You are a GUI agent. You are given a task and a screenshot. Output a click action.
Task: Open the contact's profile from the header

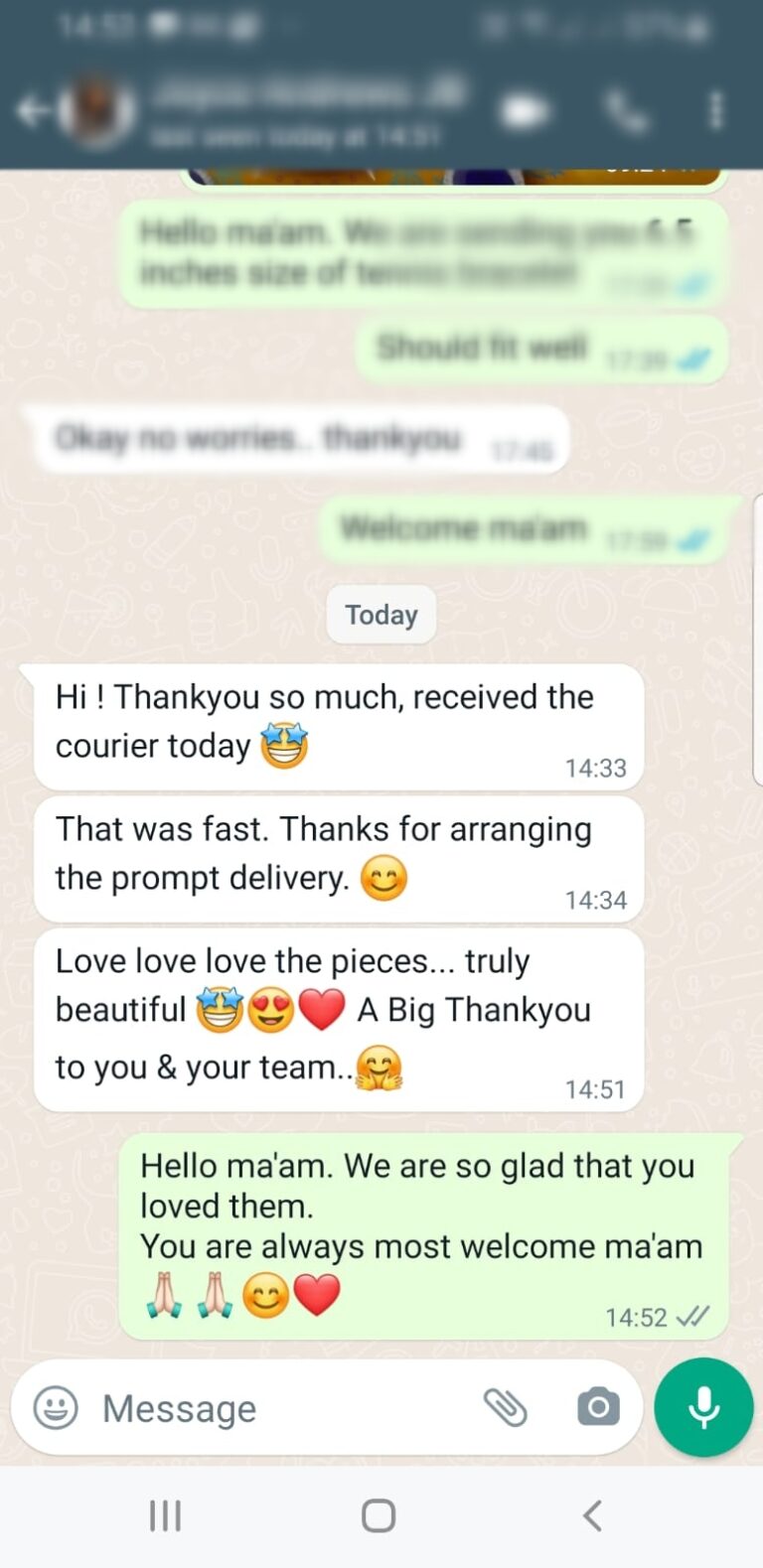coord(298,111)
